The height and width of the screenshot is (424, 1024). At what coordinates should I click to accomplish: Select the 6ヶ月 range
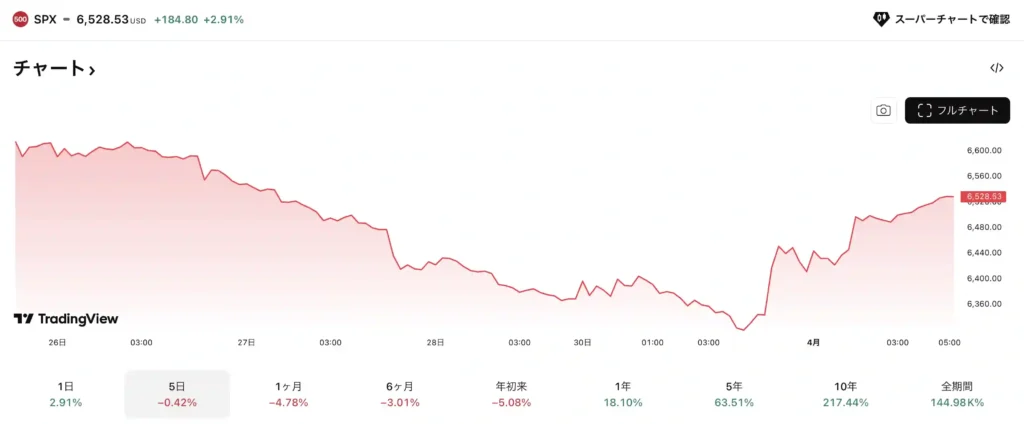pos(399,394)
